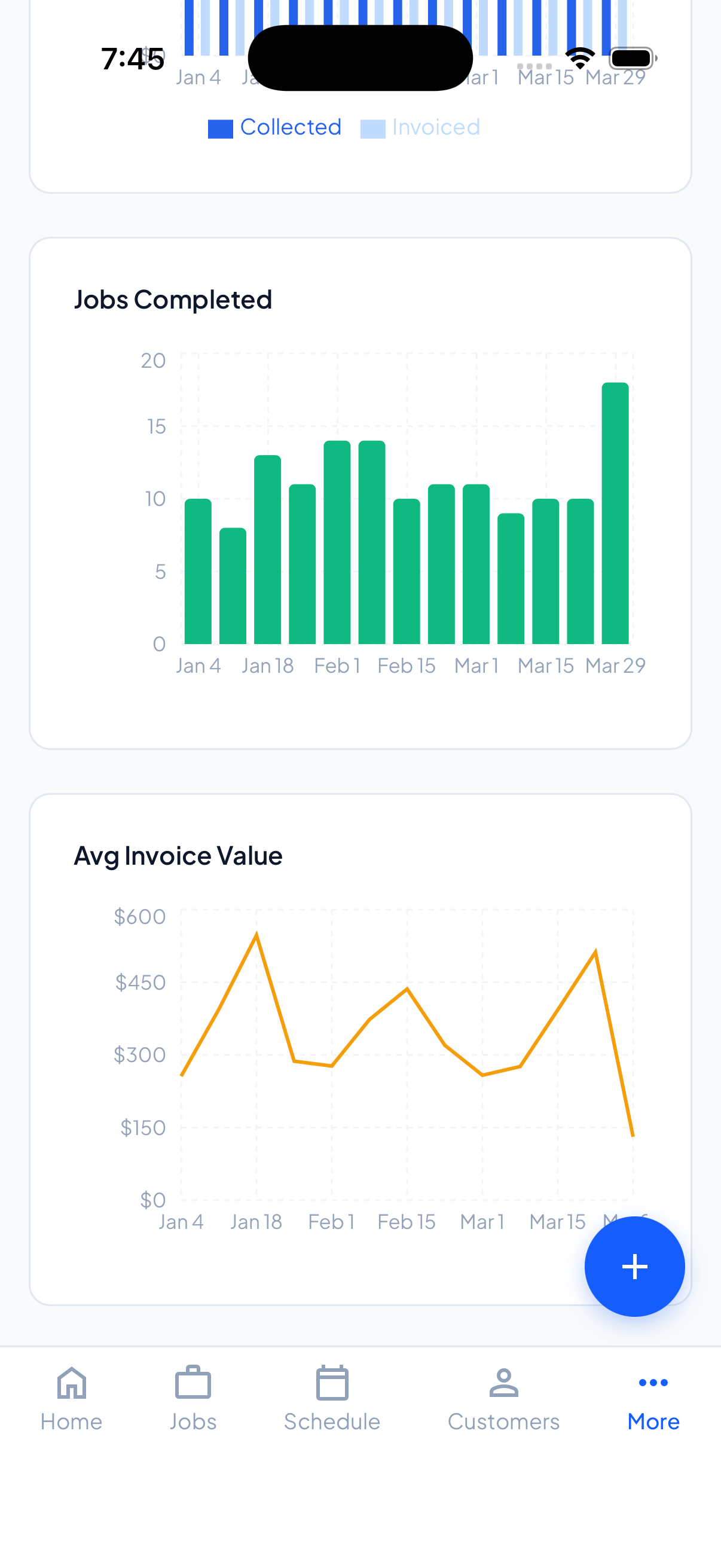Open the More ellipsis icon
This screenshot has height=1568, width=721.
point(653,1383)
